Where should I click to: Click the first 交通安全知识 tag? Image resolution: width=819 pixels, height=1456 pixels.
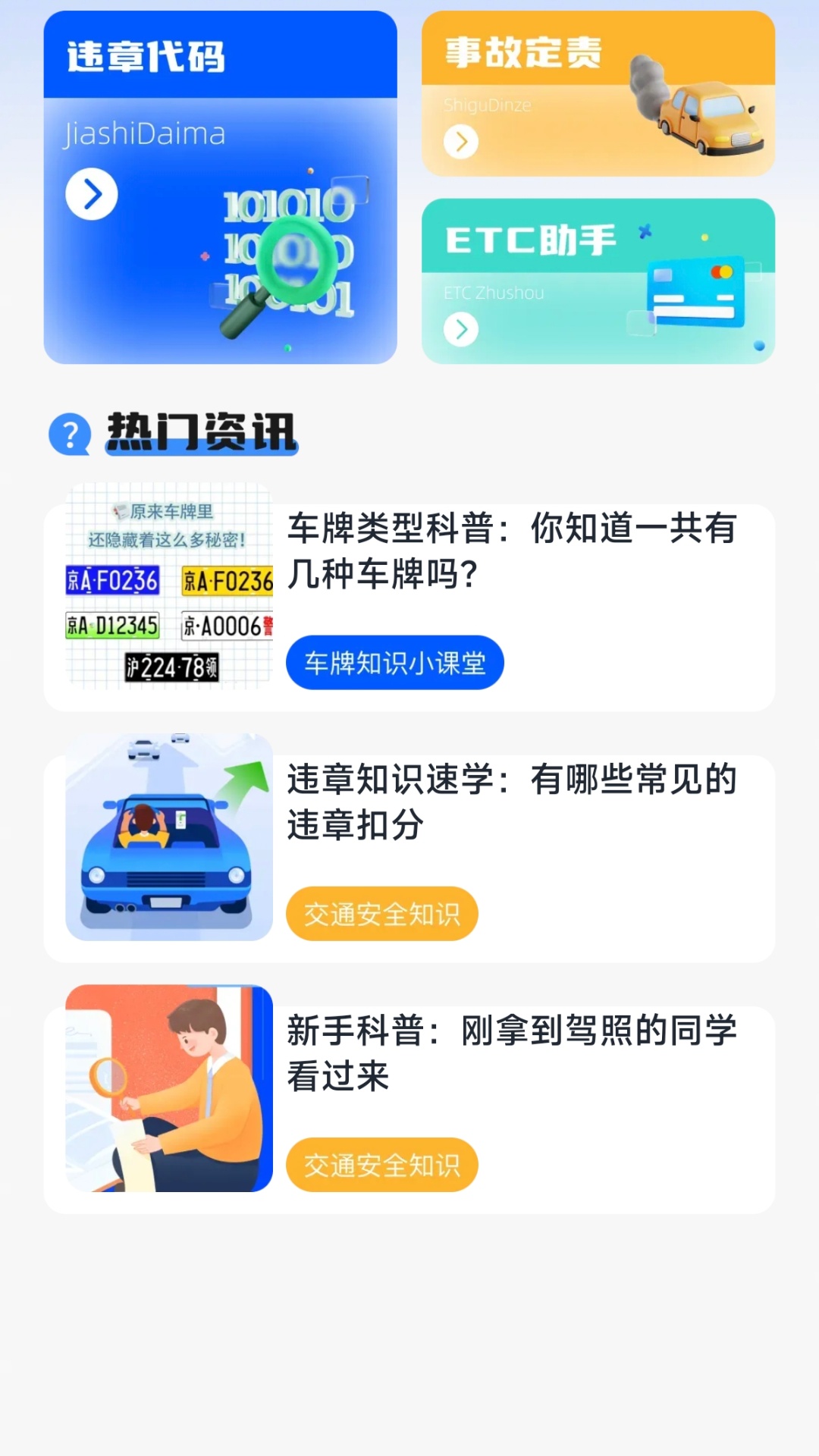tap(382, 915)
